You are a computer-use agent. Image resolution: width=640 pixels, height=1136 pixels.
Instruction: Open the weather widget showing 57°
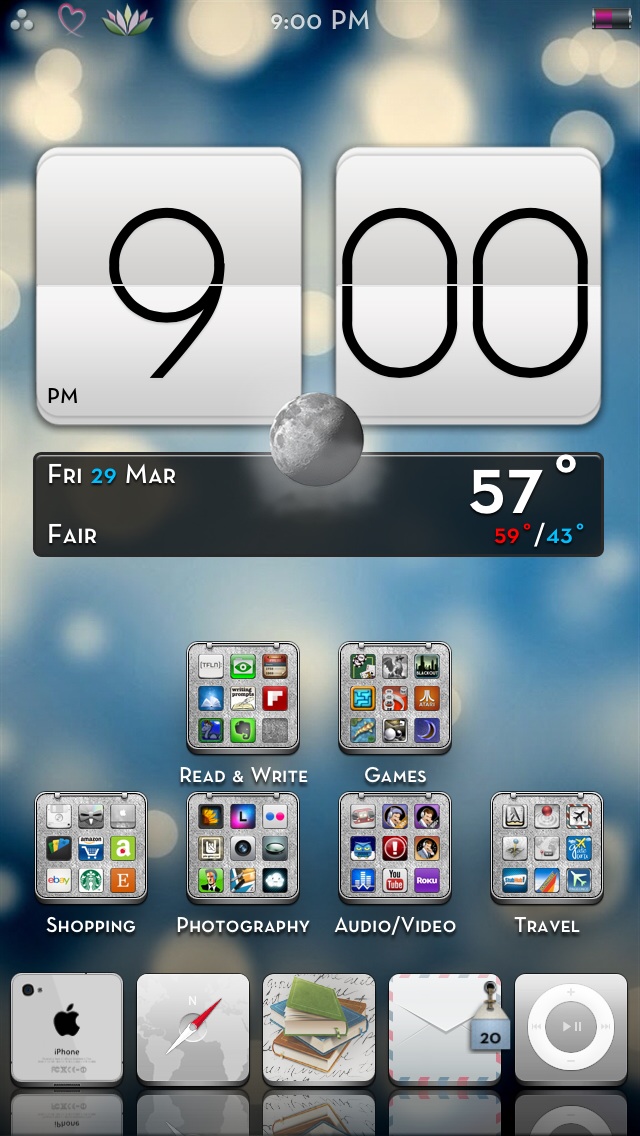(319, 505)
